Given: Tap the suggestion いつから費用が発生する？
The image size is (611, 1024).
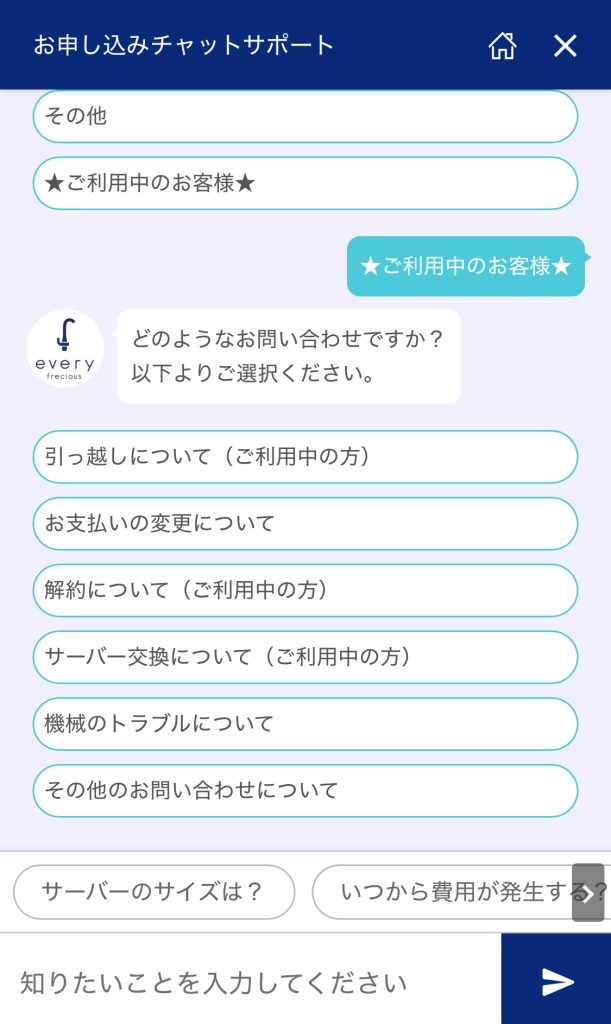Looking at the screenshot, I should [450, 892].
